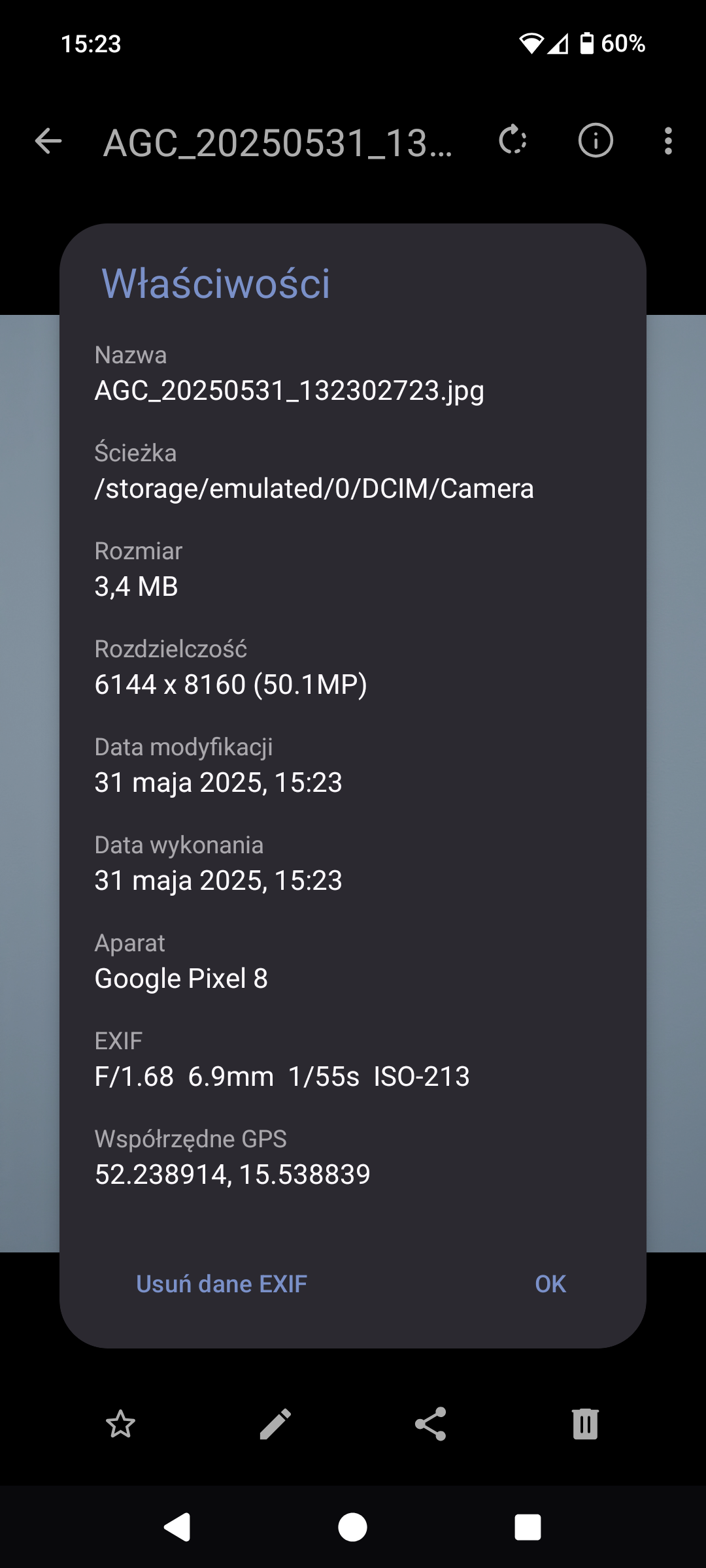Open recent apps from navigation bar

pyautogui.click(x=528, y=1527)
